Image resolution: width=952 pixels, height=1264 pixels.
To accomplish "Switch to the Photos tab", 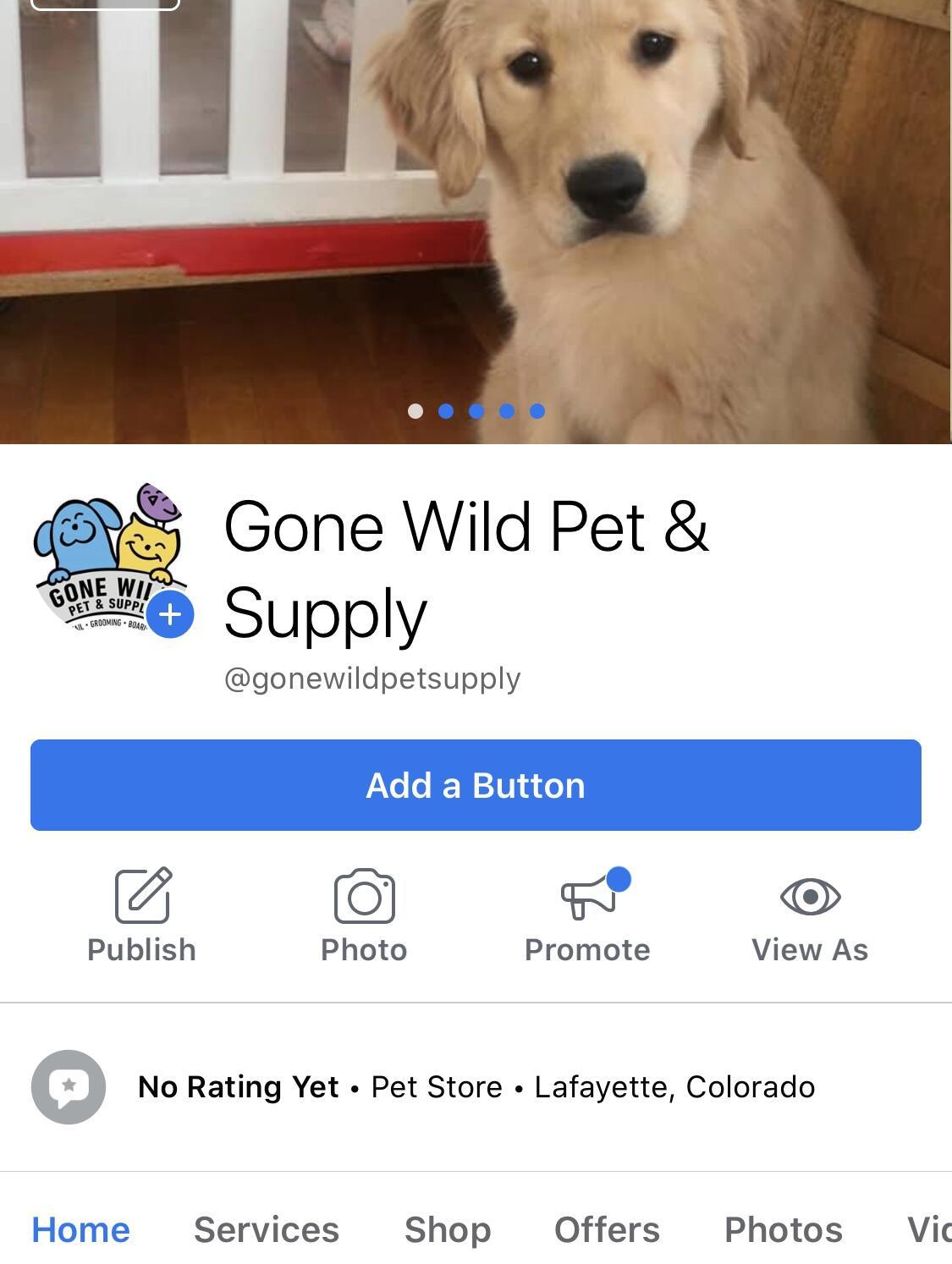I will click(784, 1229).
